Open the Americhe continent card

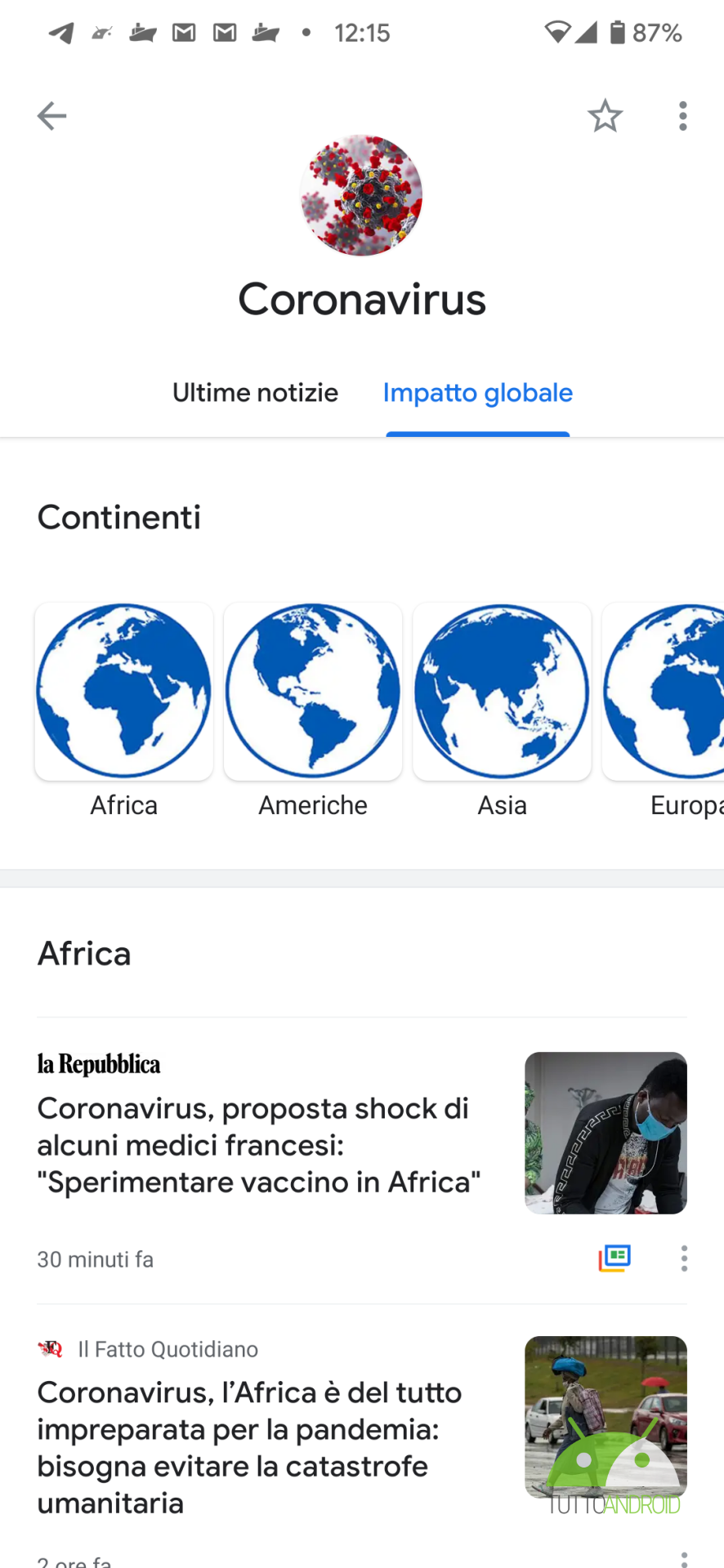coord(313,710)
